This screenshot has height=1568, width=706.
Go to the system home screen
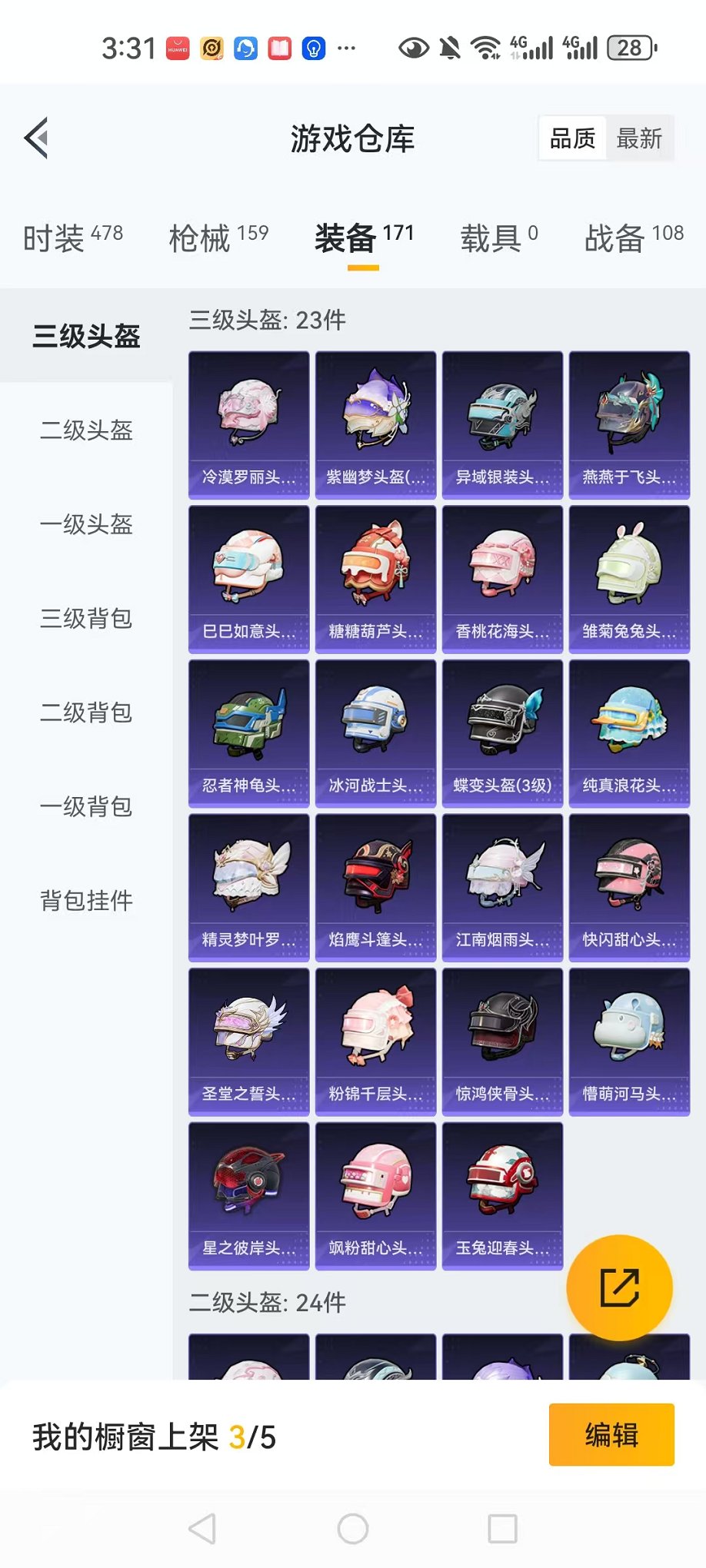point(353,1529)
